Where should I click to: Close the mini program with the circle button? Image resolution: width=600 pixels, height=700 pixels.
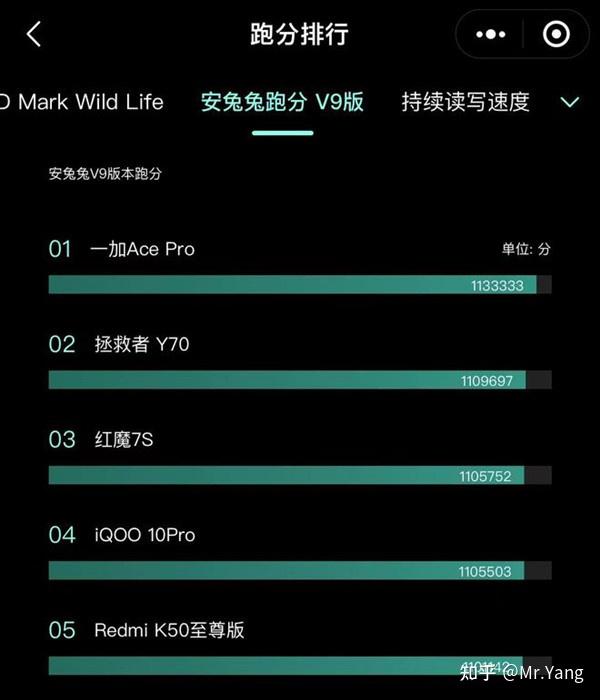[556, 35]
